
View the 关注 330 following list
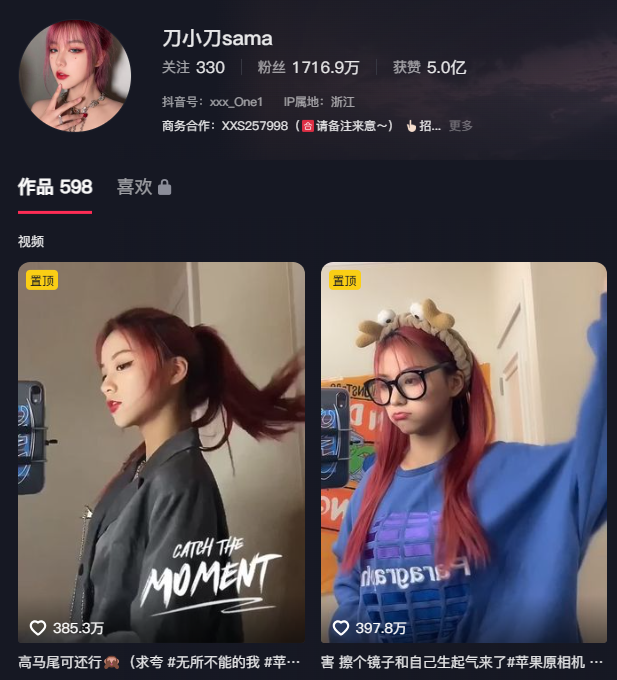(193, 68)
